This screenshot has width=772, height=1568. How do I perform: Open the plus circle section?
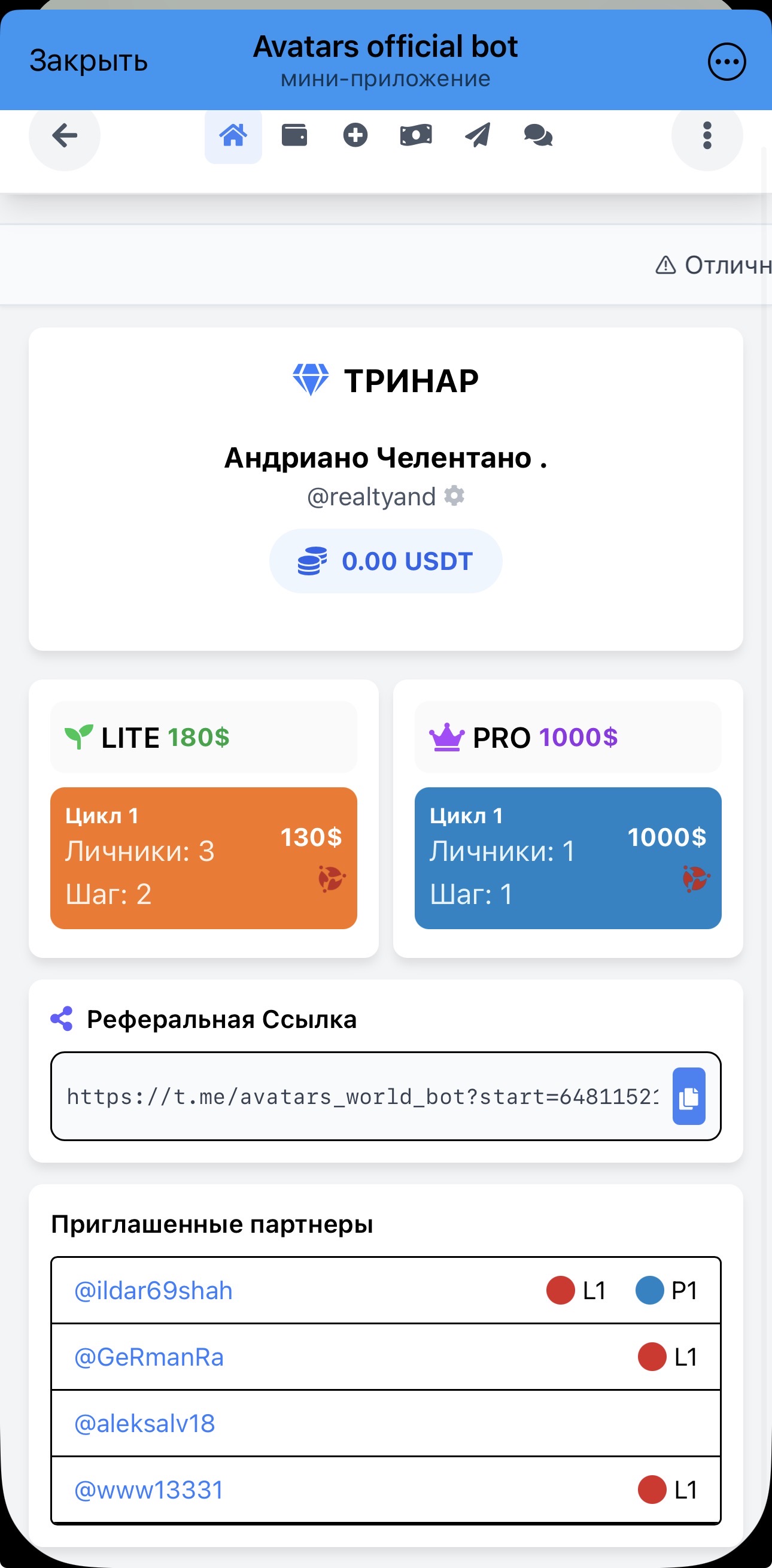355,135
